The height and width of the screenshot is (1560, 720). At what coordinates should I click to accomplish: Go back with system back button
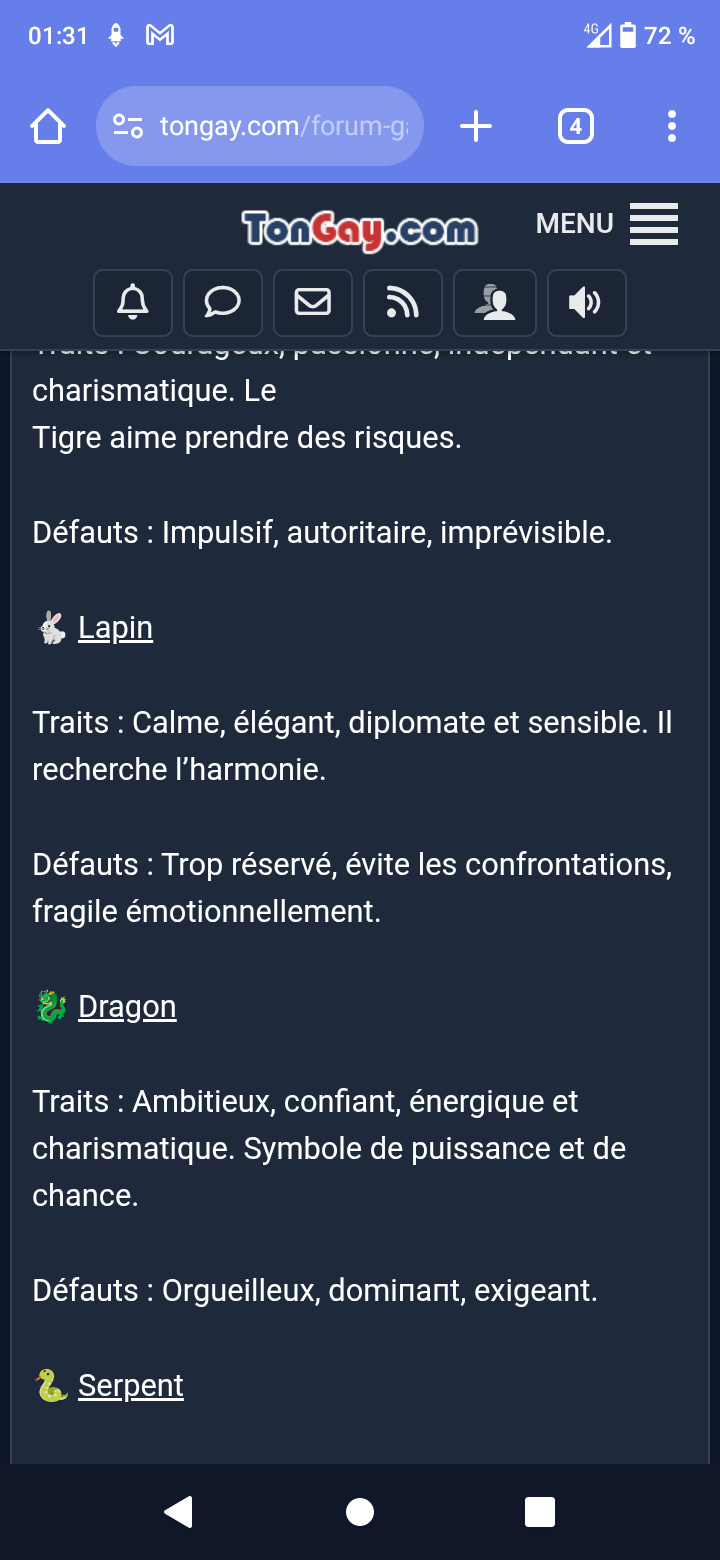179,1512
